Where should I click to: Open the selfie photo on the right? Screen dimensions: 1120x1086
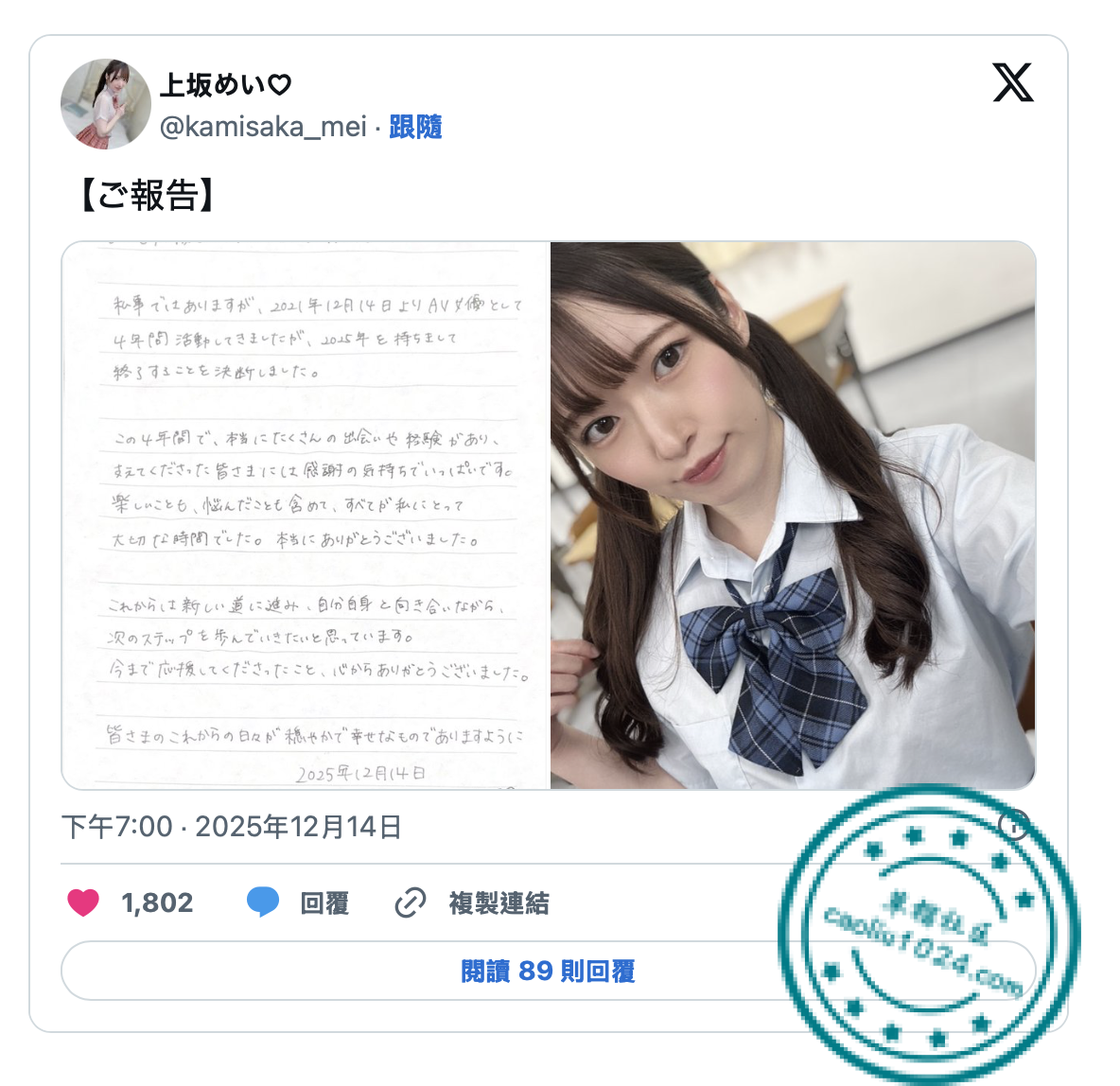[x=793, y=516]
